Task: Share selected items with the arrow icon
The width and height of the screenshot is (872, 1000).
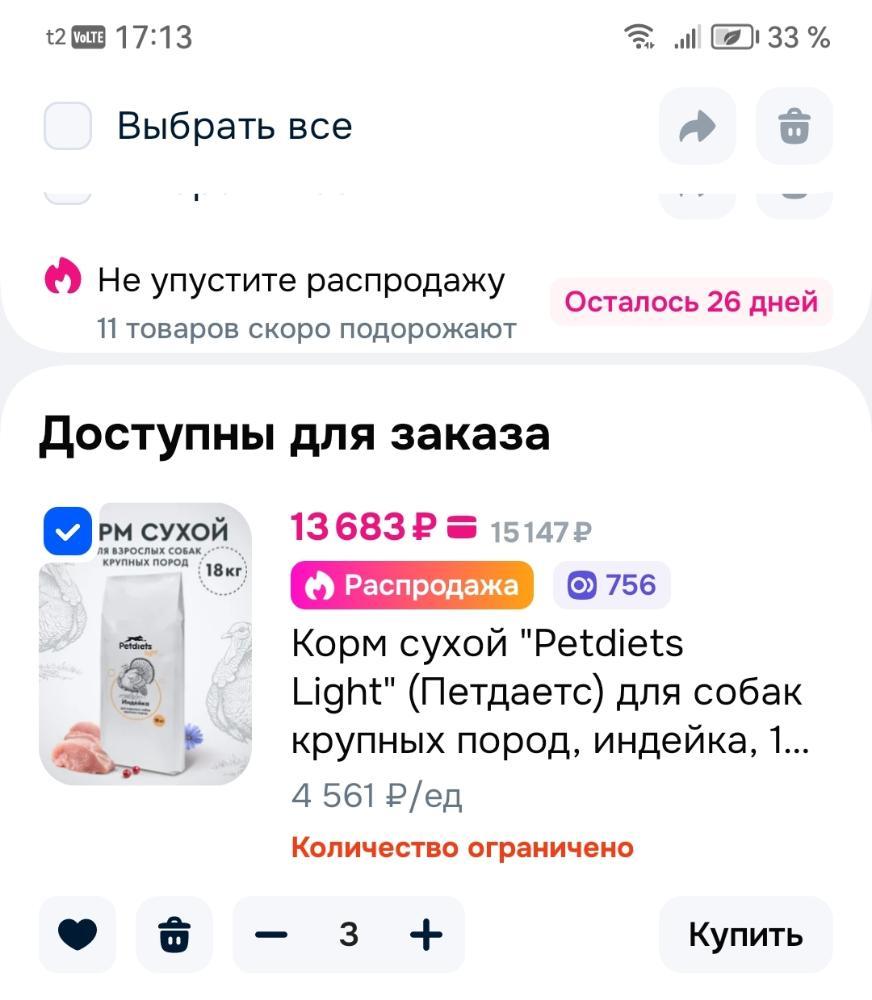Action: (697, 127)
